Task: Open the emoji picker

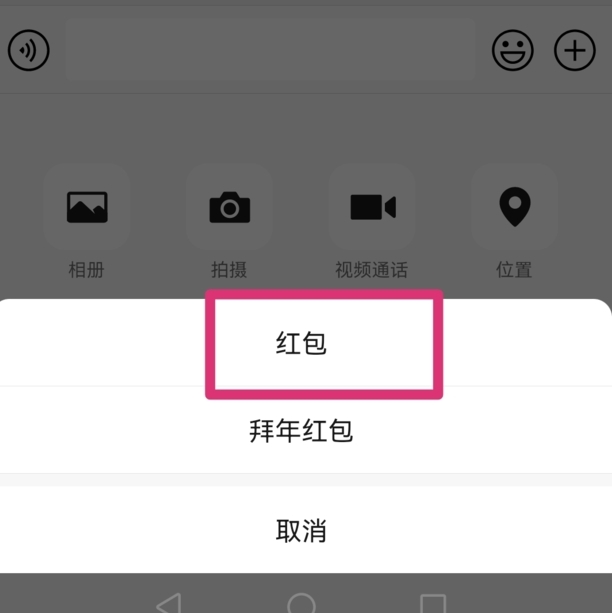Action: [512, 51]
